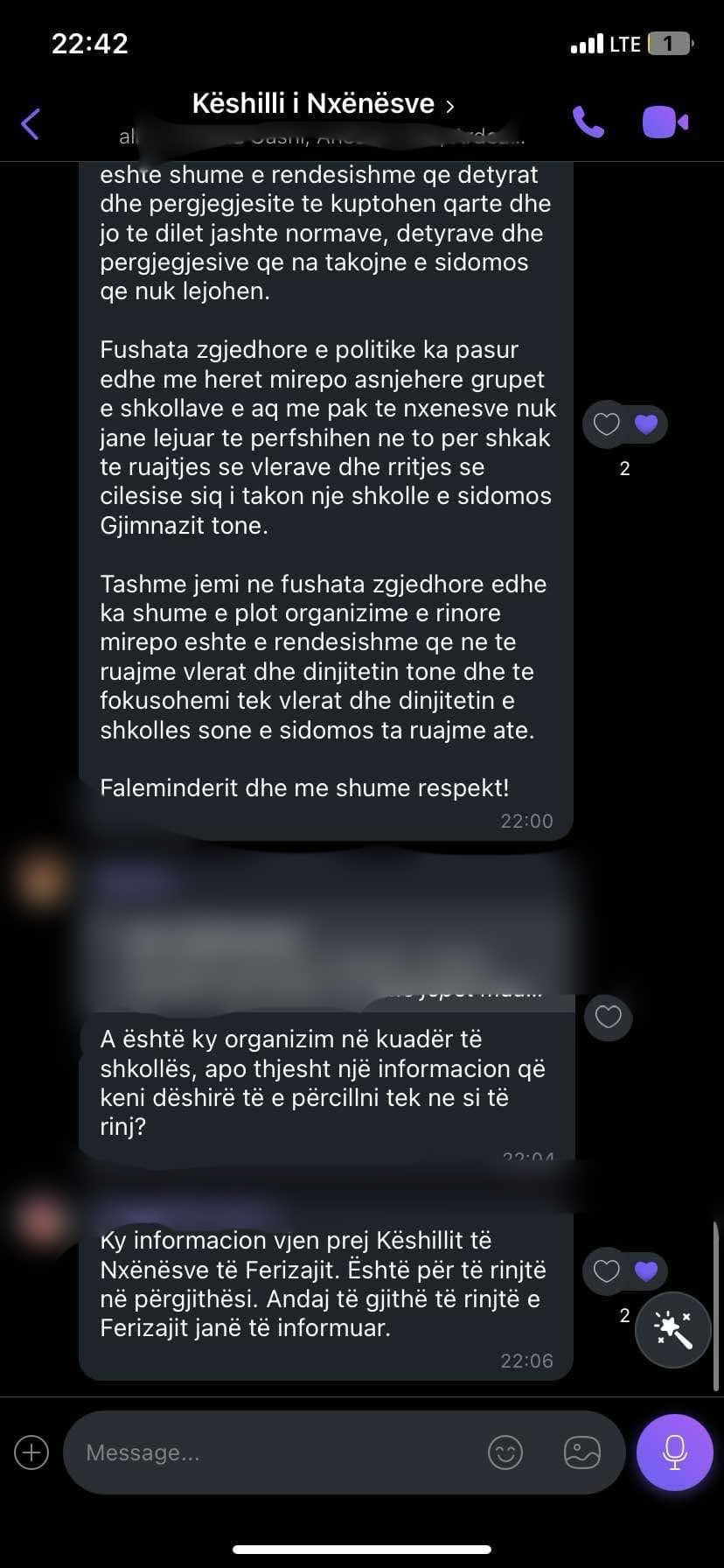The height and width of the screenshot is (1568, 724).
Task: Type in the Message field
Action: coord(271,1452)
